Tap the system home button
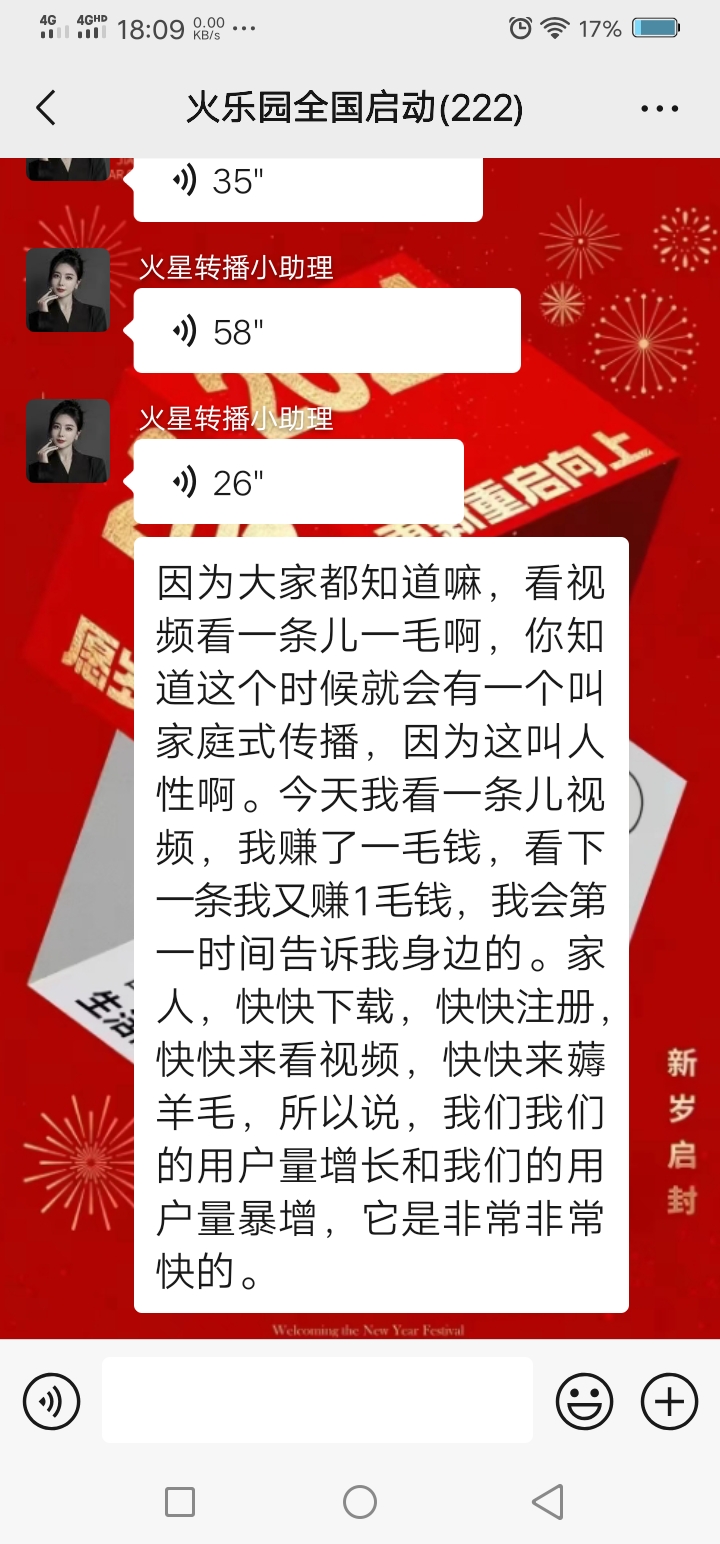Image resolution: width=720 pixels, height=1544 pixels. coord(360,1501)
